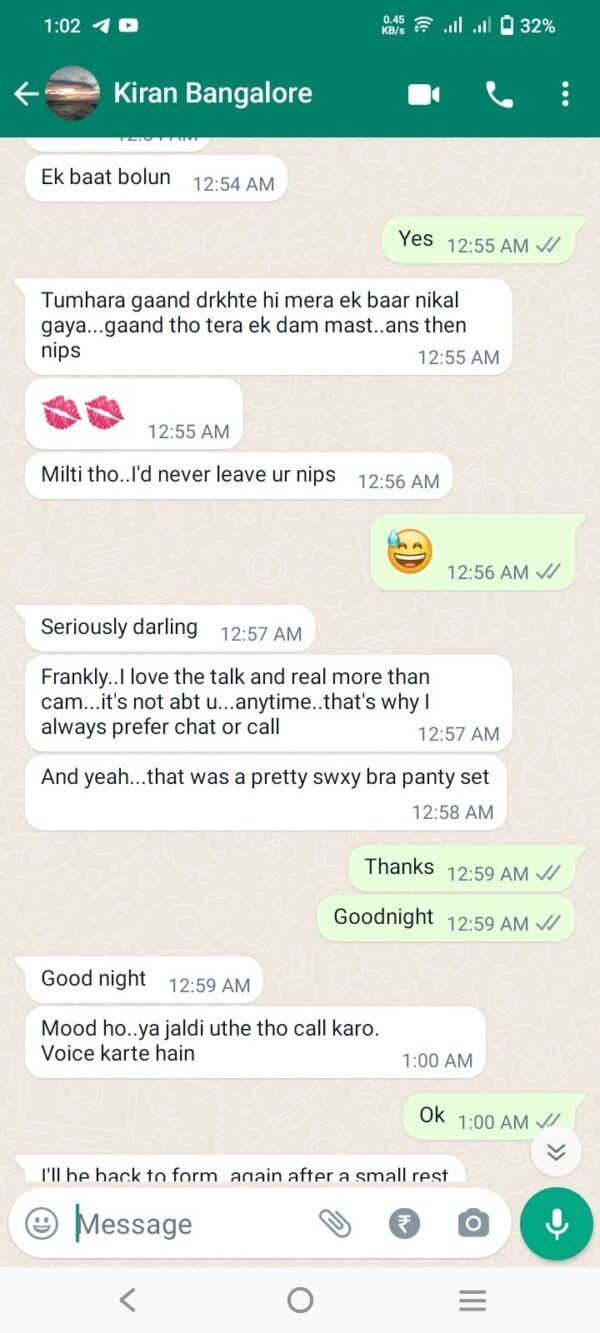
Task: Open the camera from the message bar
Action: tap(473, 1223)
